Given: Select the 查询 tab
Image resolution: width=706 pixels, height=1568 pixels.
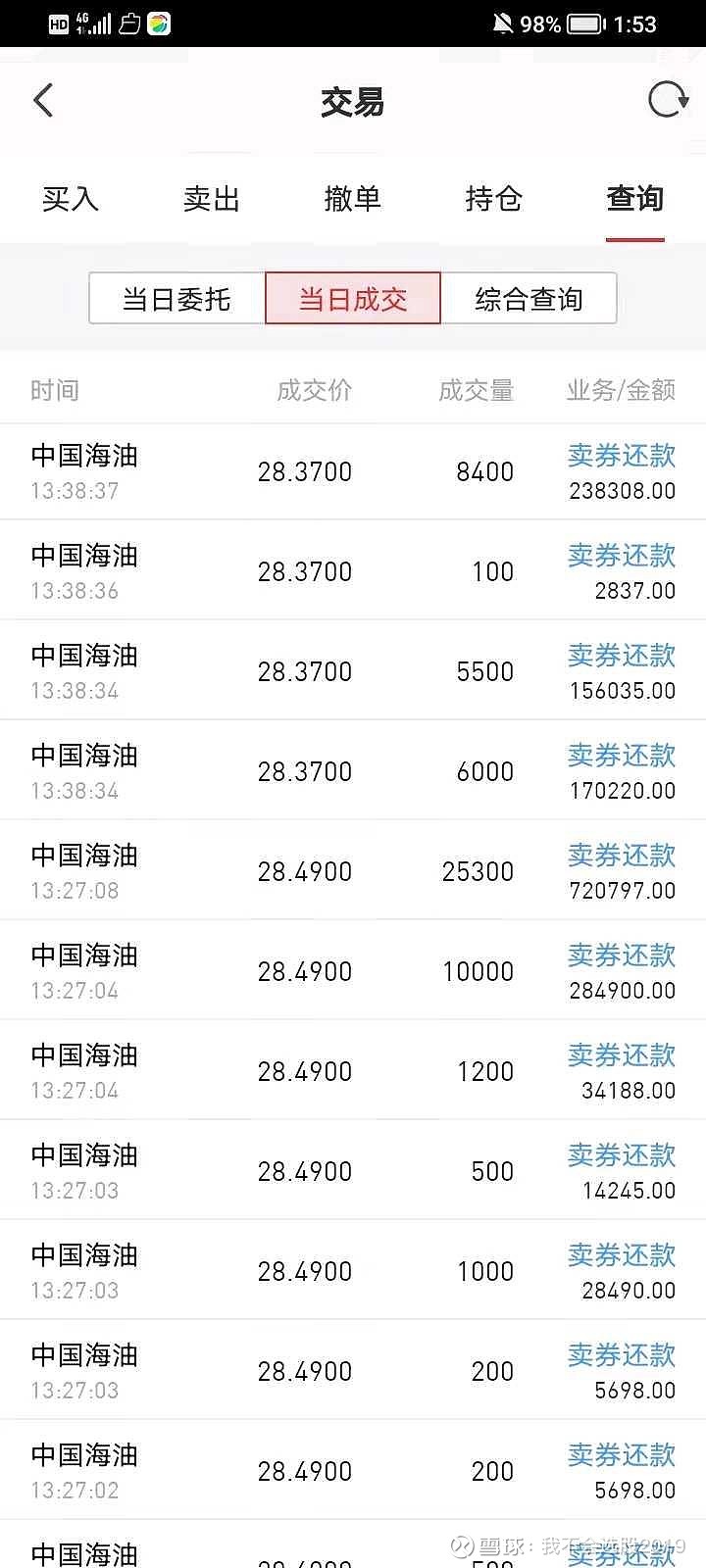Looking at the screenshot, I should 635,199.
